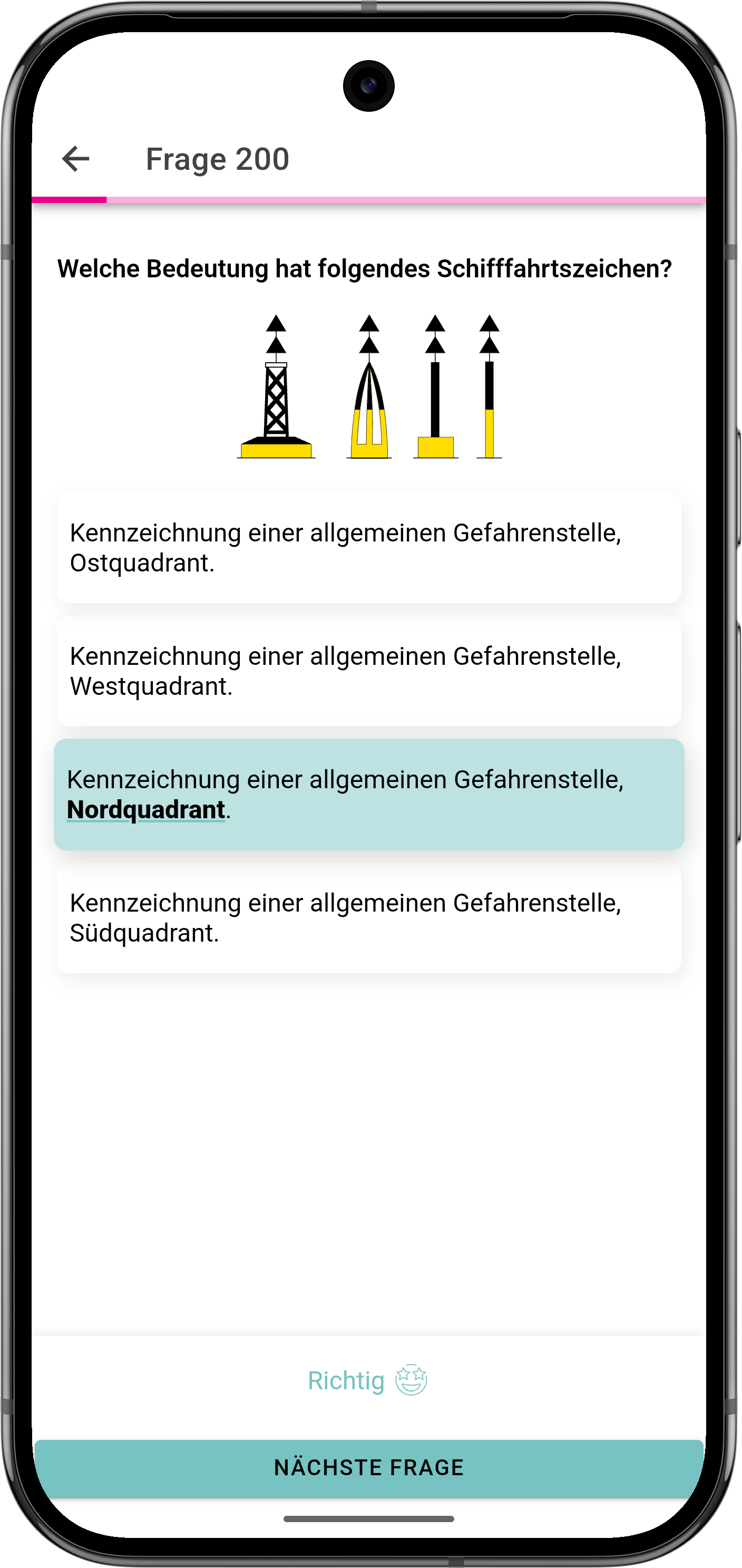The height and width of the screenshot is (1568, 742).
Task: Select the answer ending in Ostquadrant
Action: click(x=370, y=548)
